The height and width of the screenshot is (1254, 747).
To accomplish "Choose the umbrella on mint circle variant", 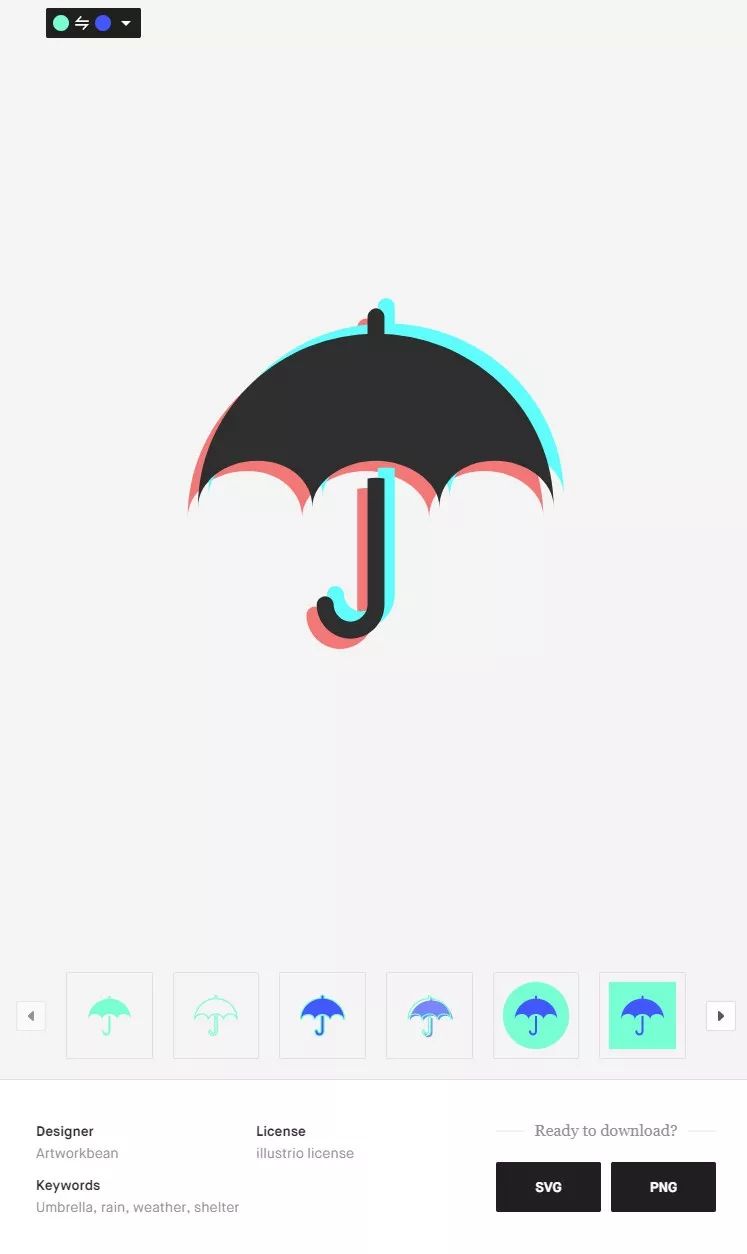I will [x=536, y=1015].
